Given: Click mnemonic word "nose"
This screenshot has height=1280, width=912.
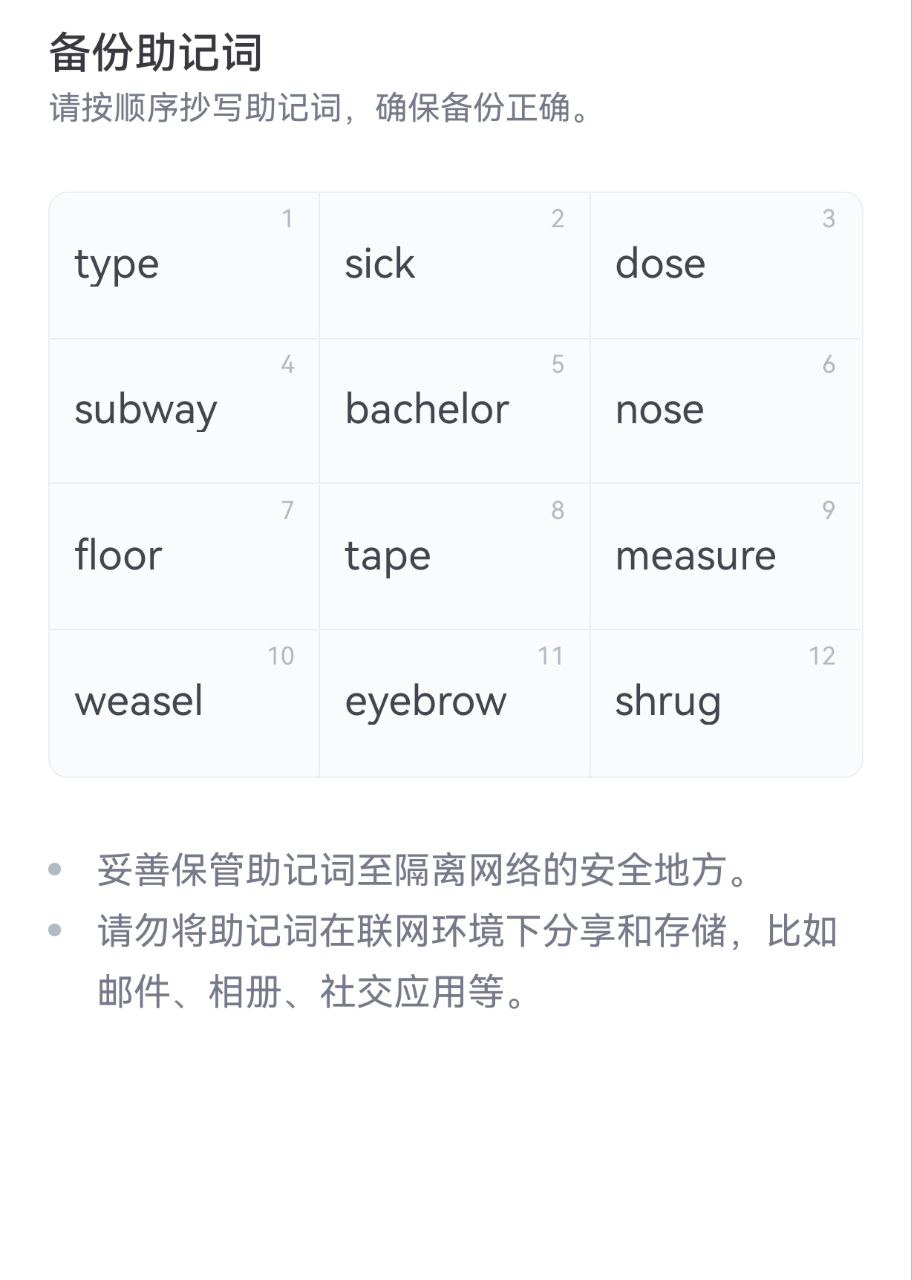Looking at the screenshot, I should point(658,410).
